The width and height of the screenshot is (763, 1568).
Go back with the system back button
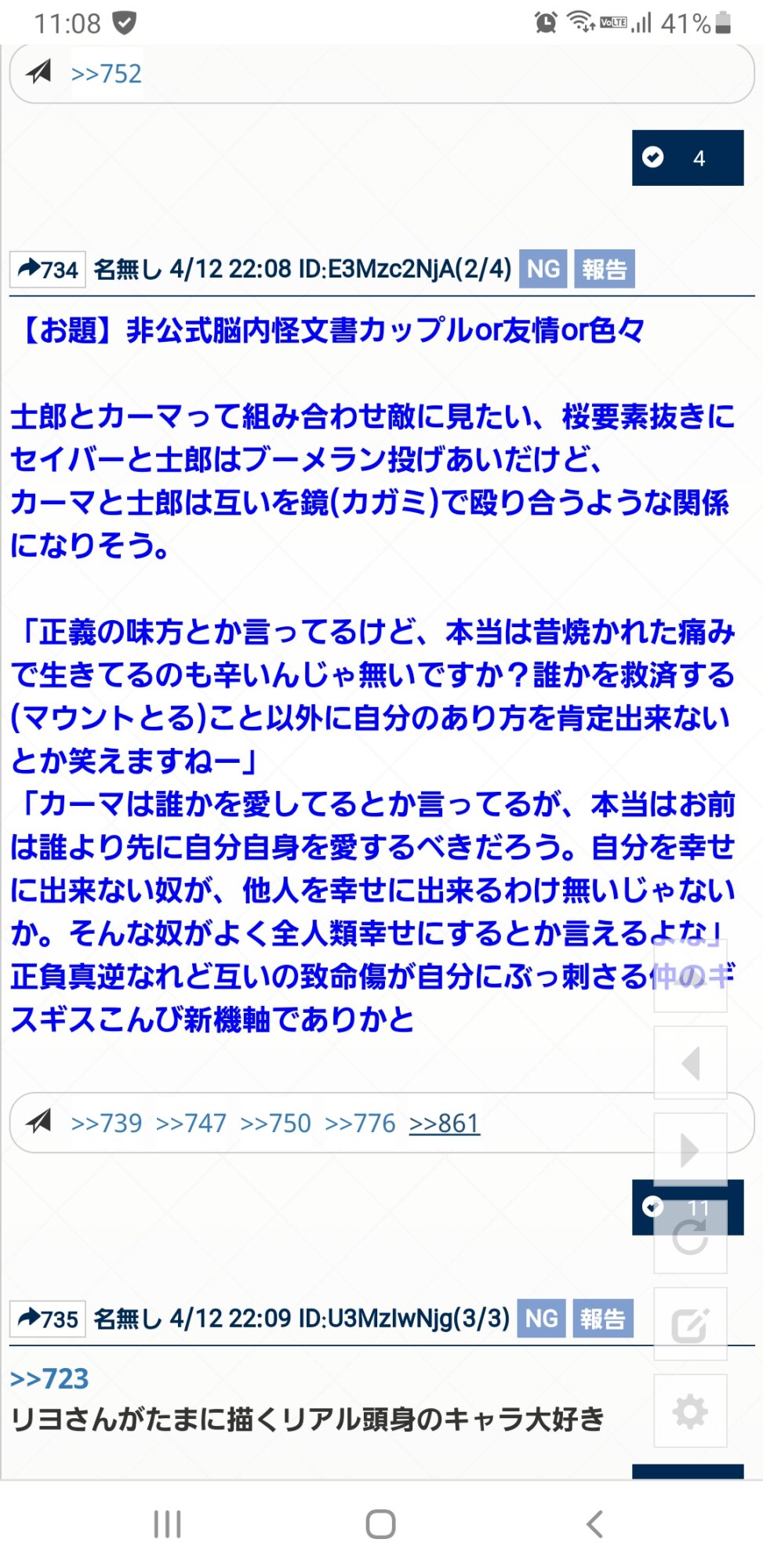(x=594, y=1524)
